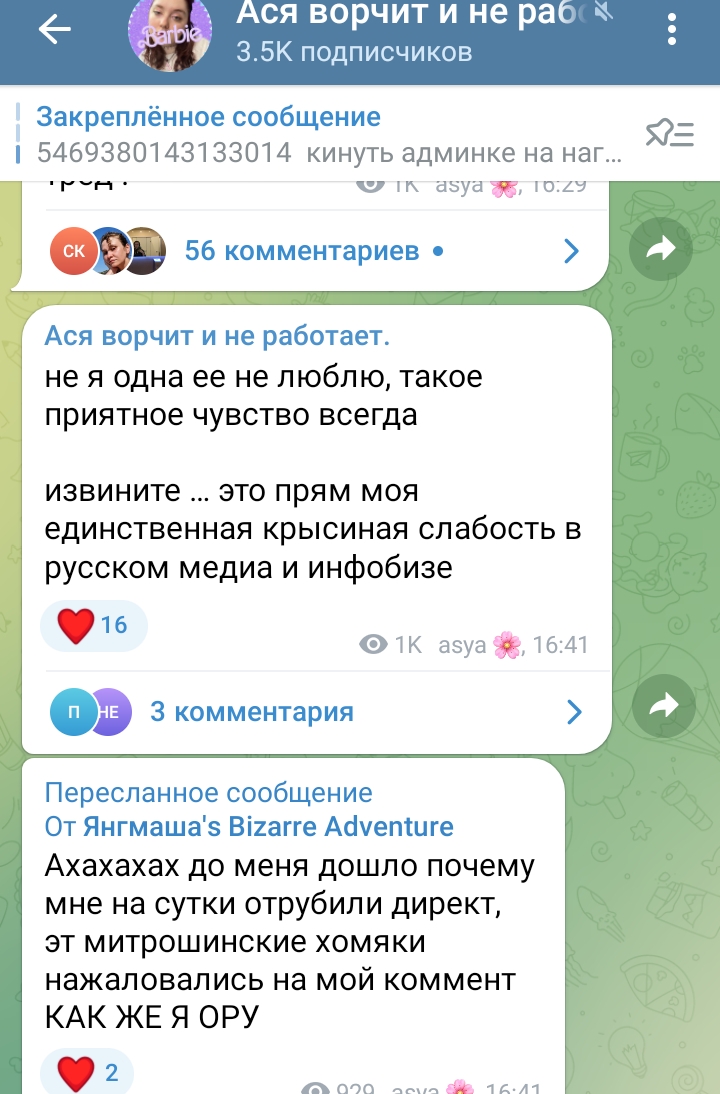React with heart showing 16
The image size is (720, 1094).
click(x=93, y=625)
